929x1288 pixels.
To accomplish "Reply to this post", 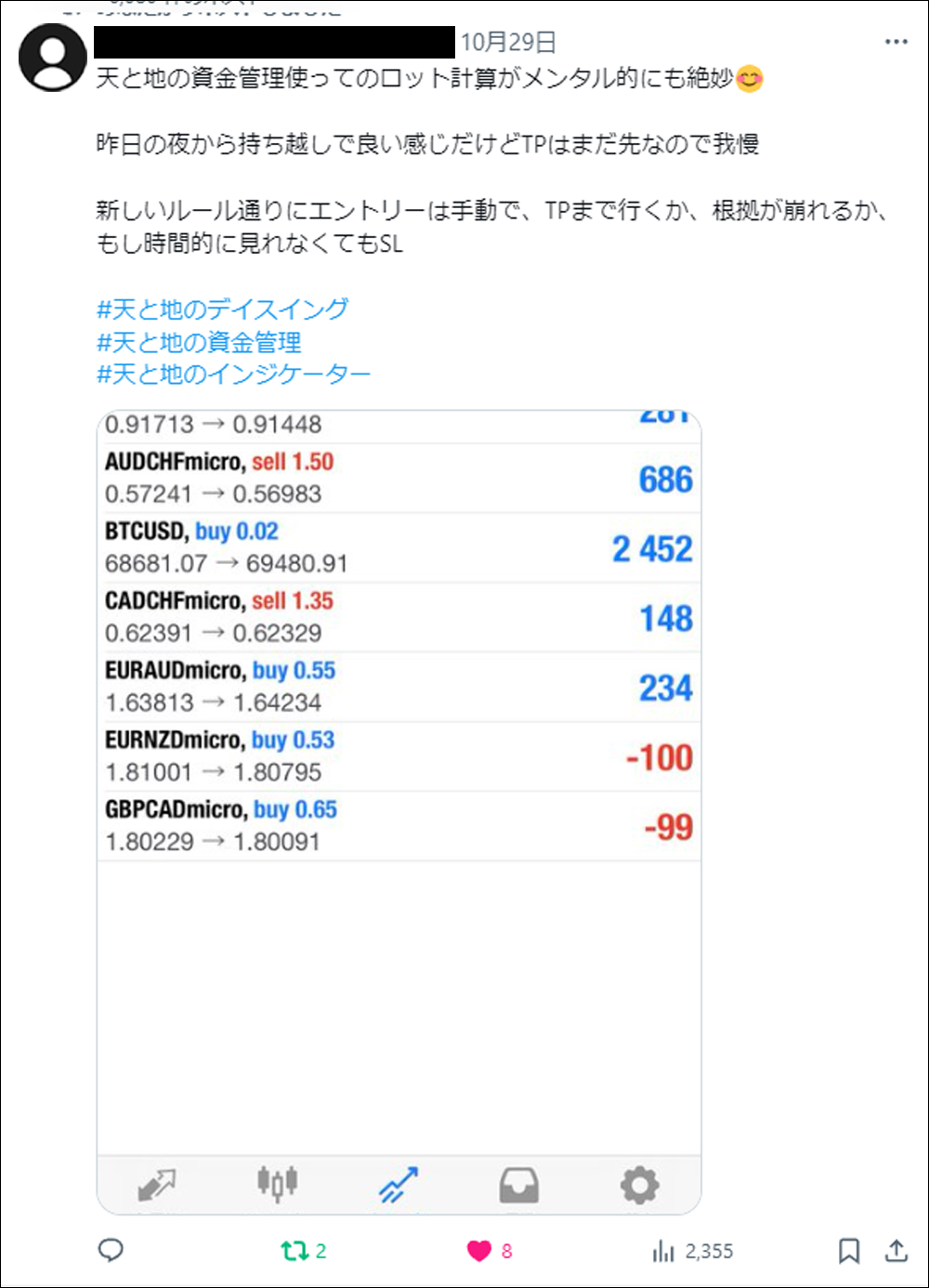I will coord(111,1251).
